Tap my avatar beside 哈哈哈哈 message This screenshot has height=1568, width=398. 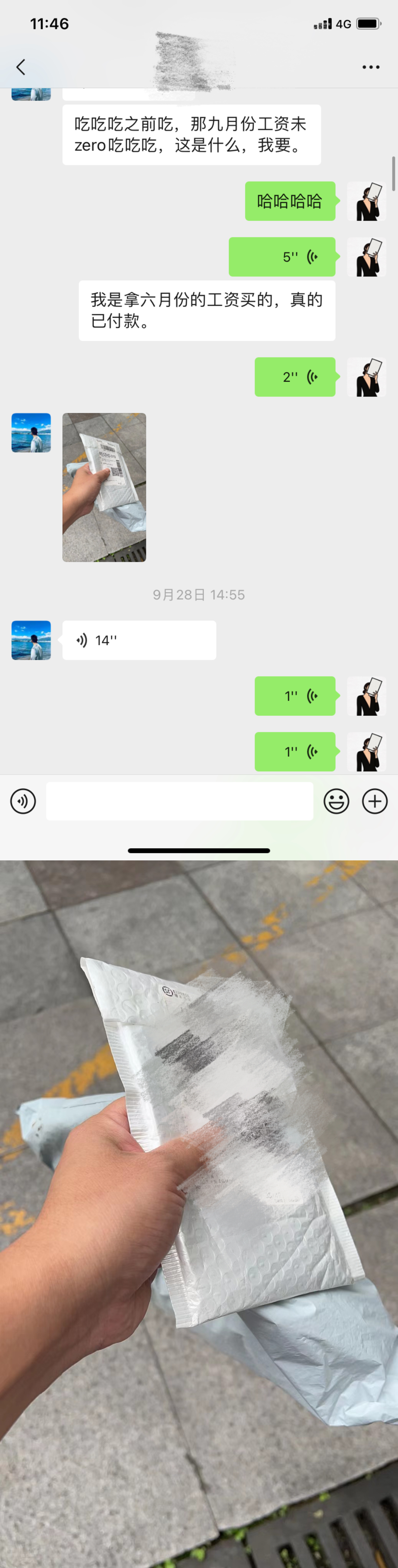point(366,201)
